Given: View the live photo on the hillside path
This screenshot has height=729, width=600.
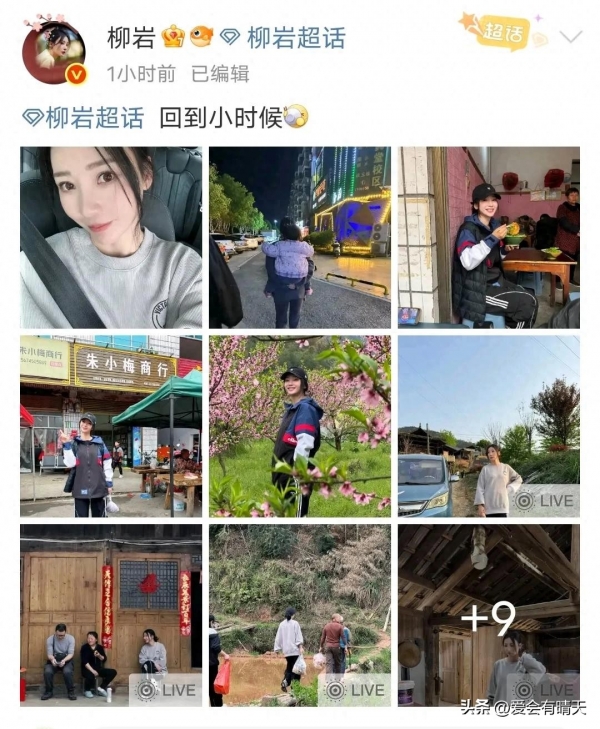Looking at the screenshot, I should click(x=299, y=614).
